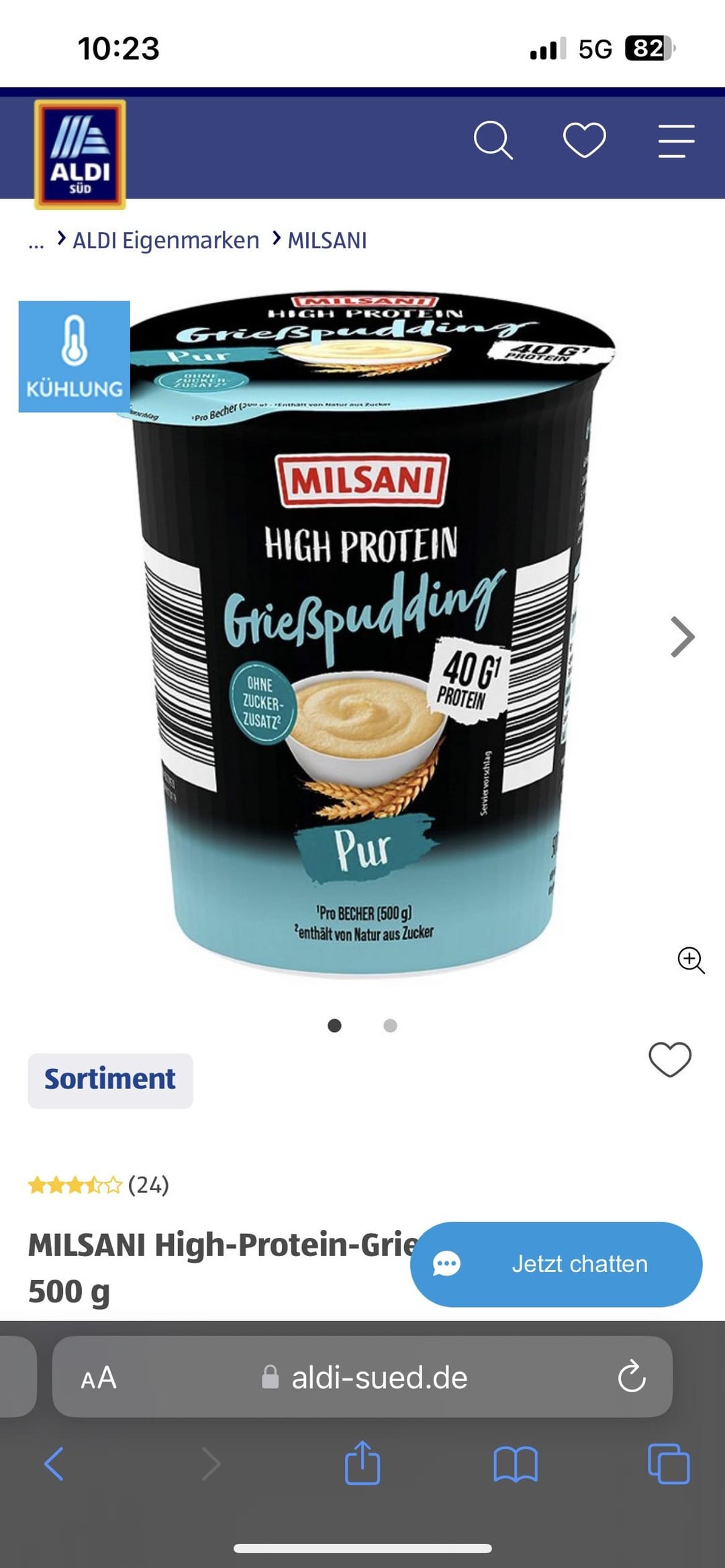Reload the aldi-sued.de page
The image size is (725, 1568).
pyautogui.click(x=631, y=1377)
